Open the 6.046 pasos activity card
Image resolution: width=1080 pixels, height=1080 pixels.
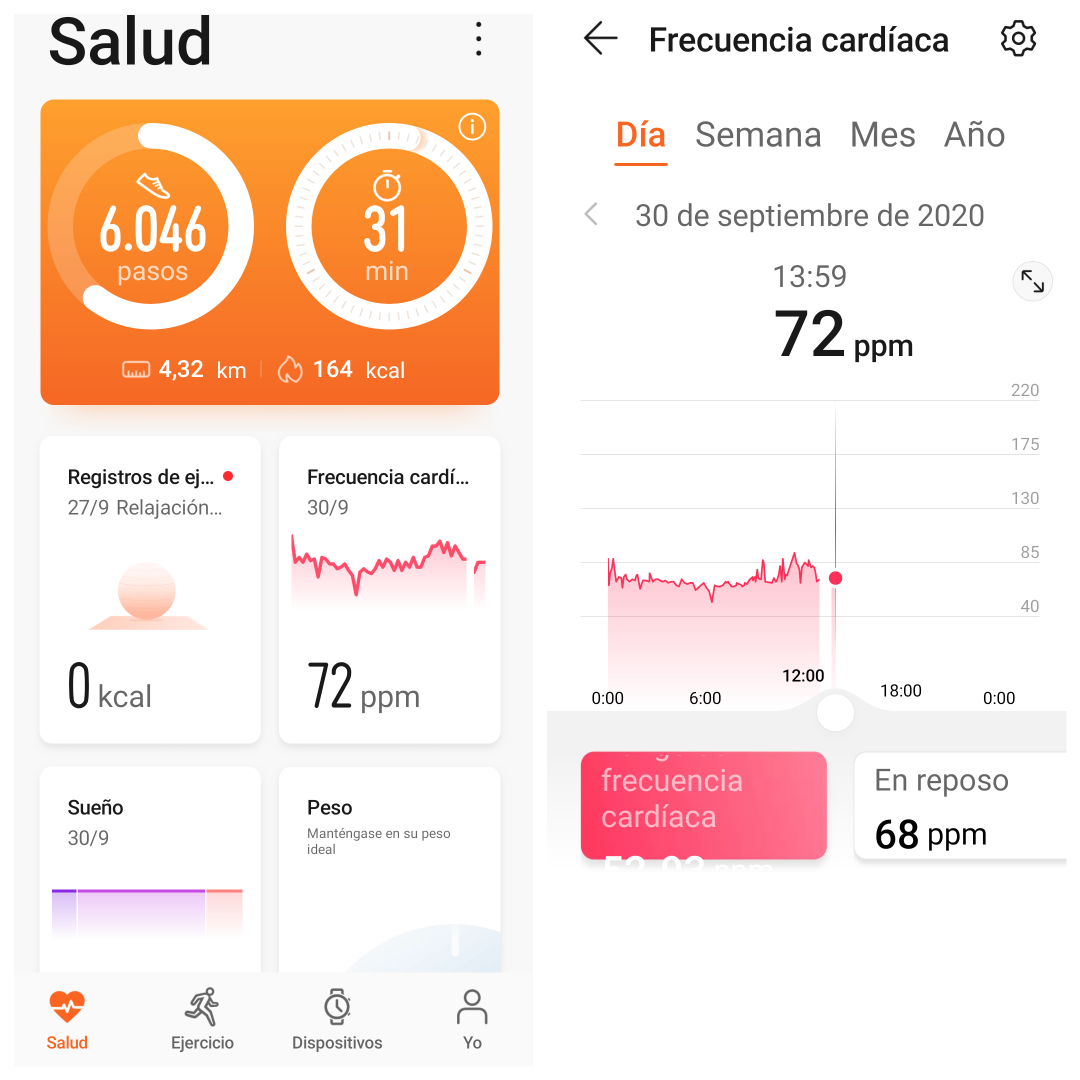pos(152,229)
